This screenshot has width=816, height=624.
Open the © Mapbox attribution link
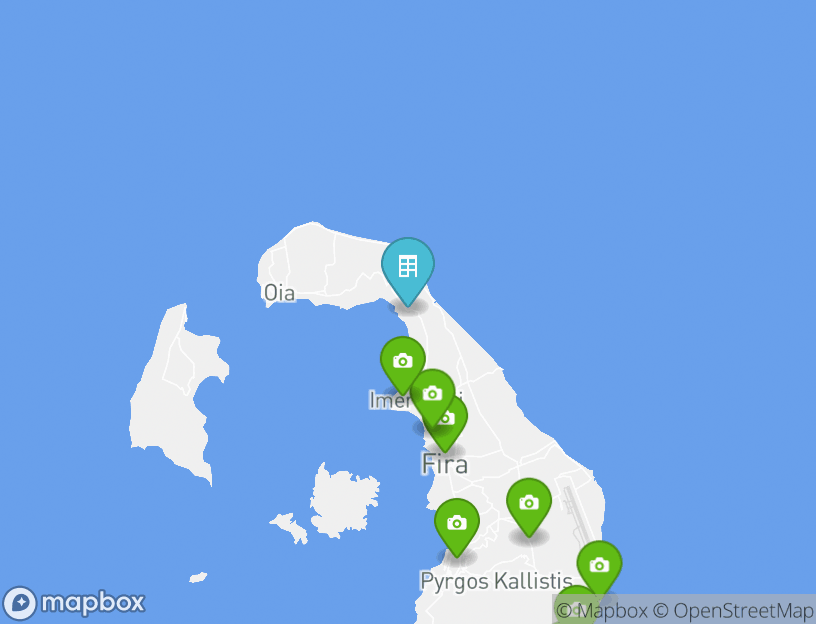[x=602, y=610]
